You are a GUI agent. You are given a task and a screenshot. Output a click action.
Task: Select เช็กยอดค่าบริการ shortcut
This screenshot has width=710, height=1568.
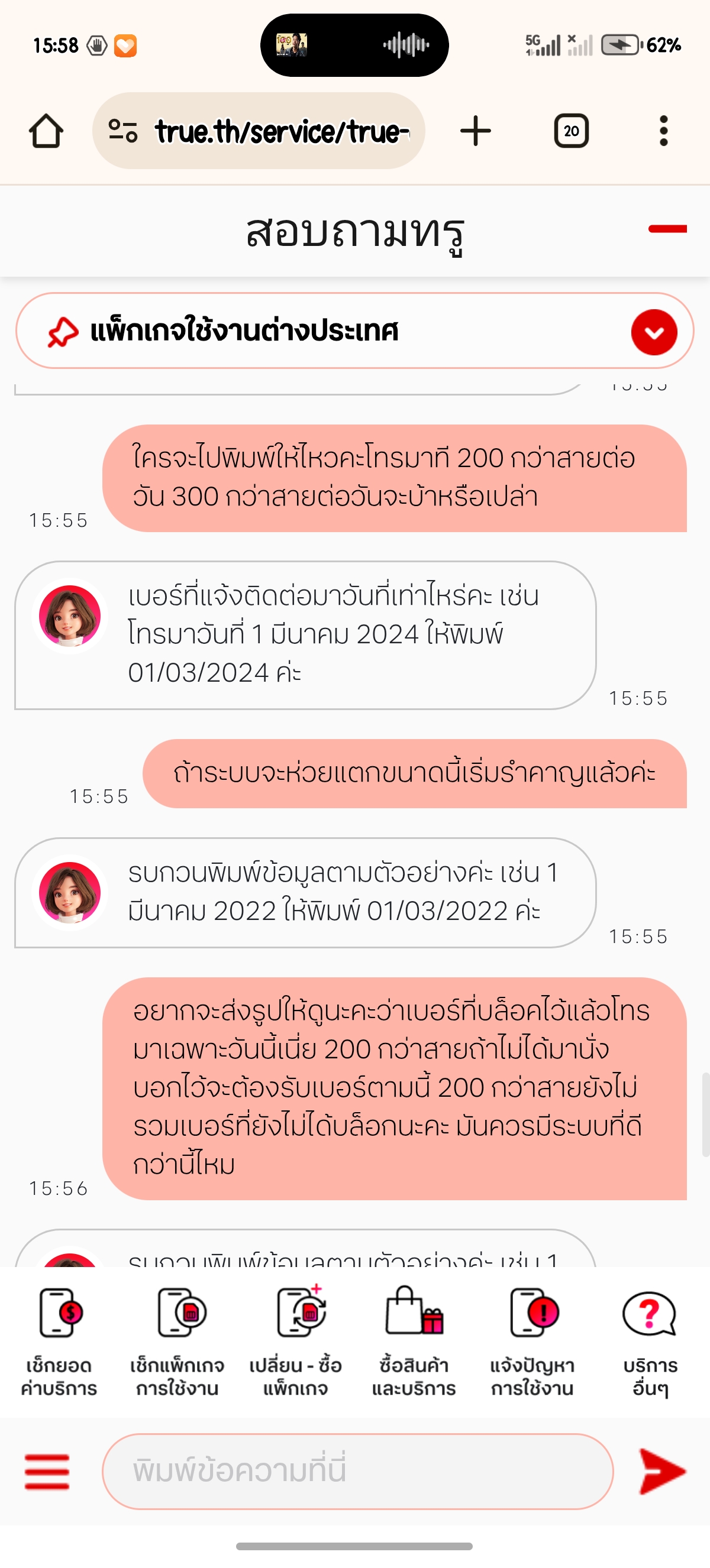coord(59,1342)
